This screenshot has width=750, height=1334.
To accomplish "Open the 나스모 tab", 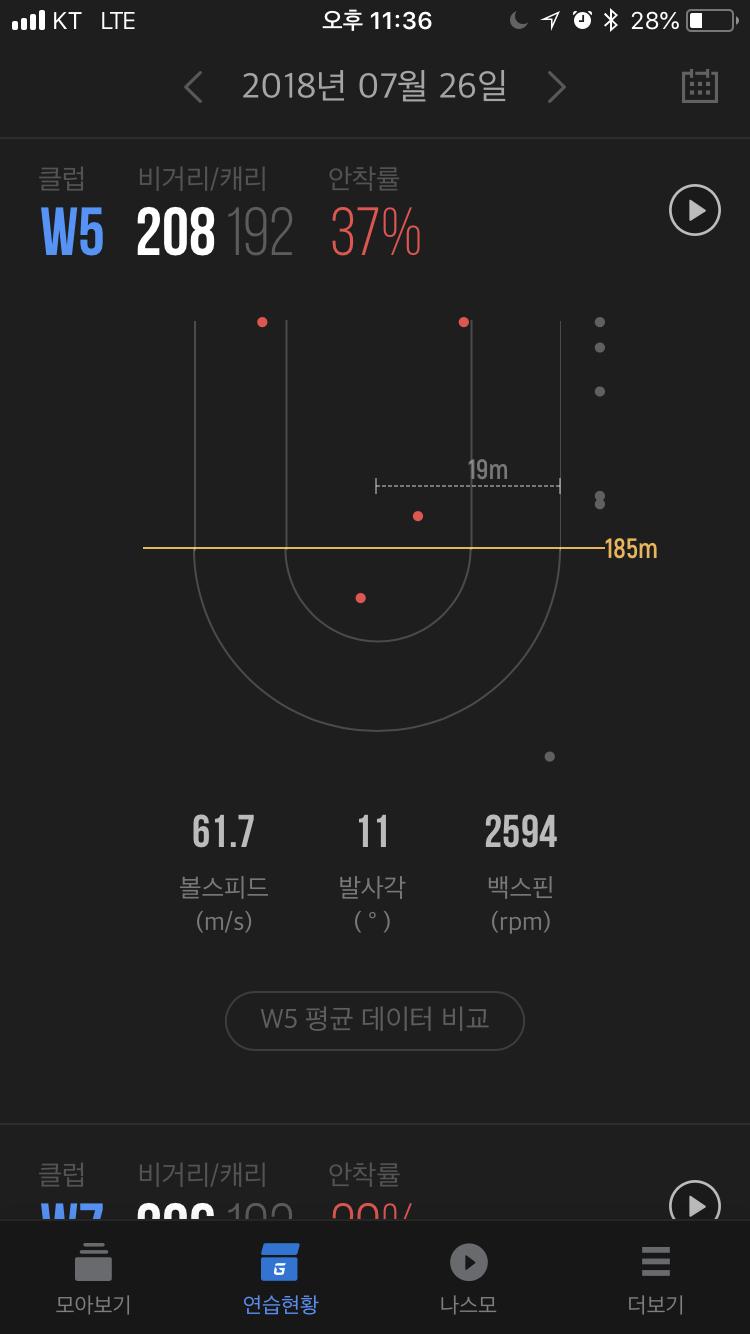I will 468,1278.
